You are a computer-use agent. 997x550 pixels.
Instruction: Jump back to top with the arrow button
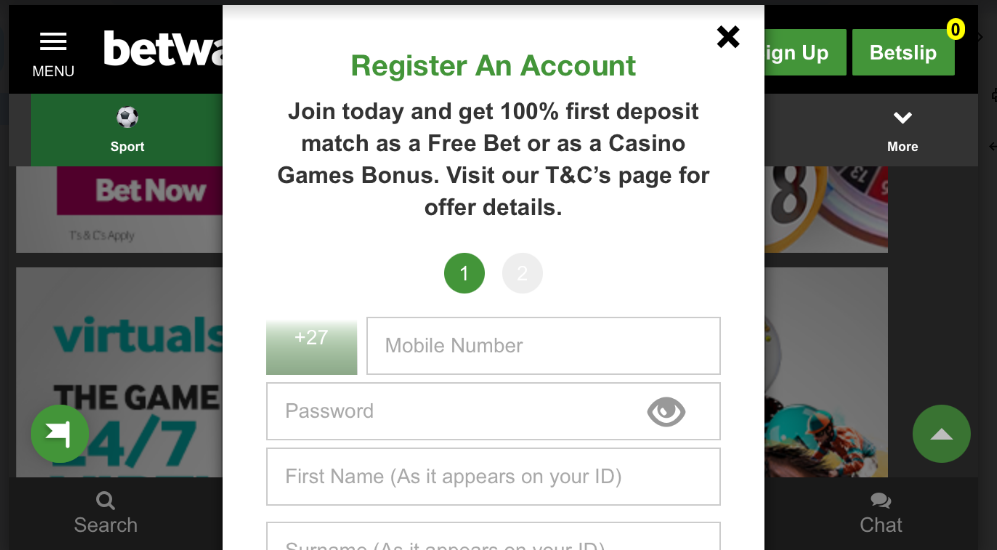click(x=941, y=434)
